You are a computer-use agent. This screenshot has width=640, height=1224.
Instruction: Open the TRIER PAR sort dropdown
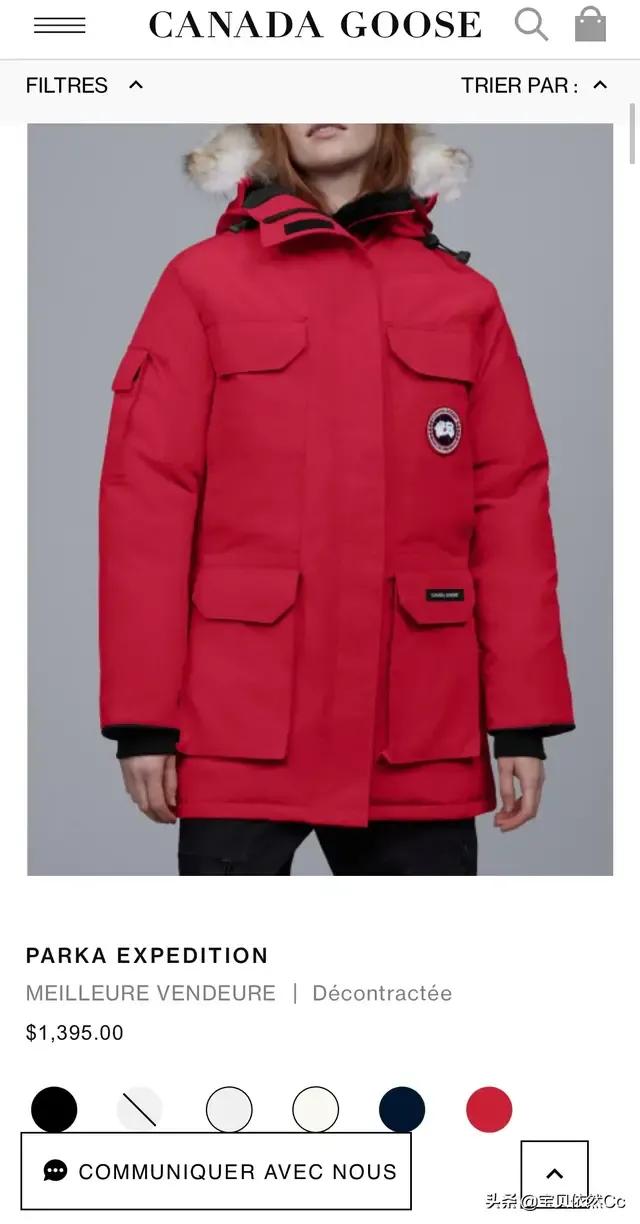(533, 86)
